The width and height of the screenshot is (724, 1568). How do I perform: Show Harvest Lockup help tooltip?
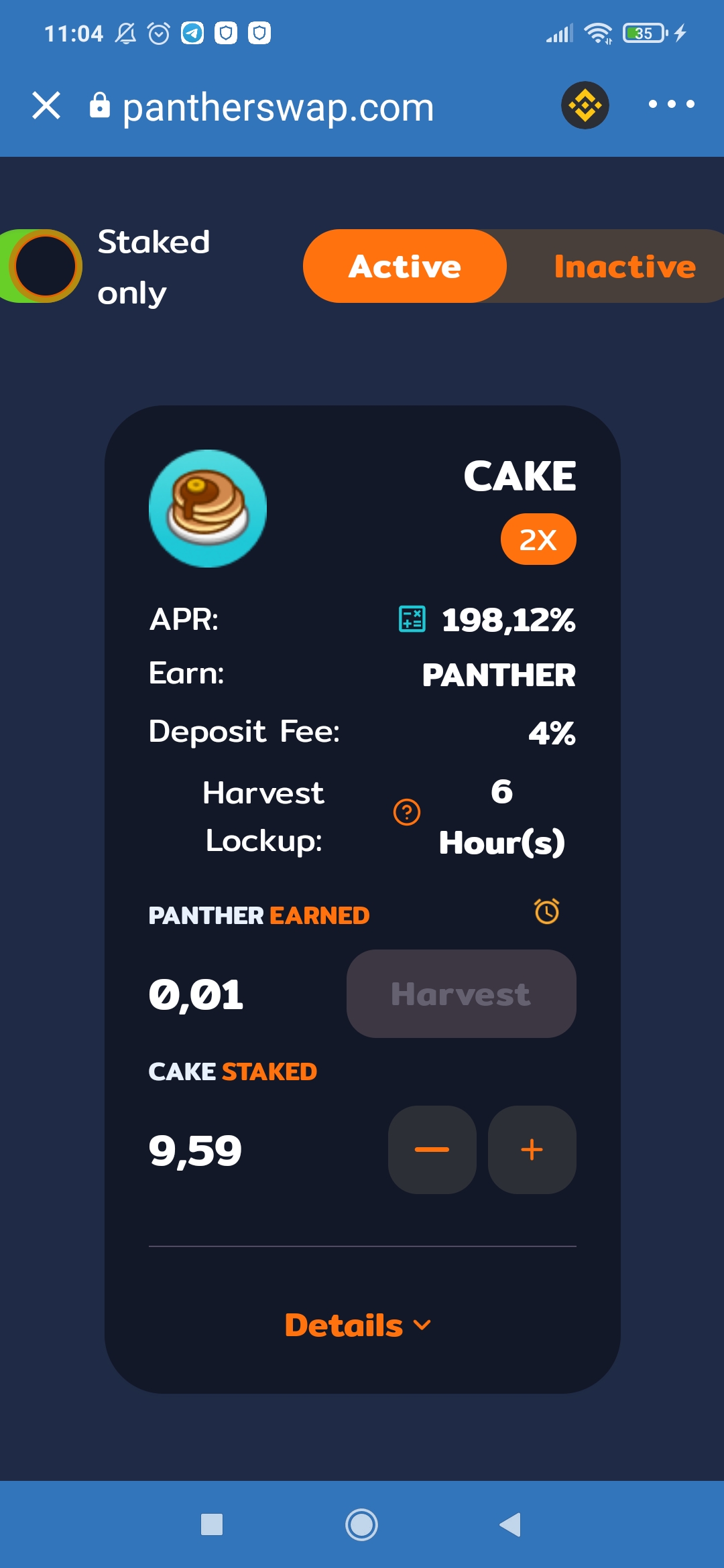406,812
